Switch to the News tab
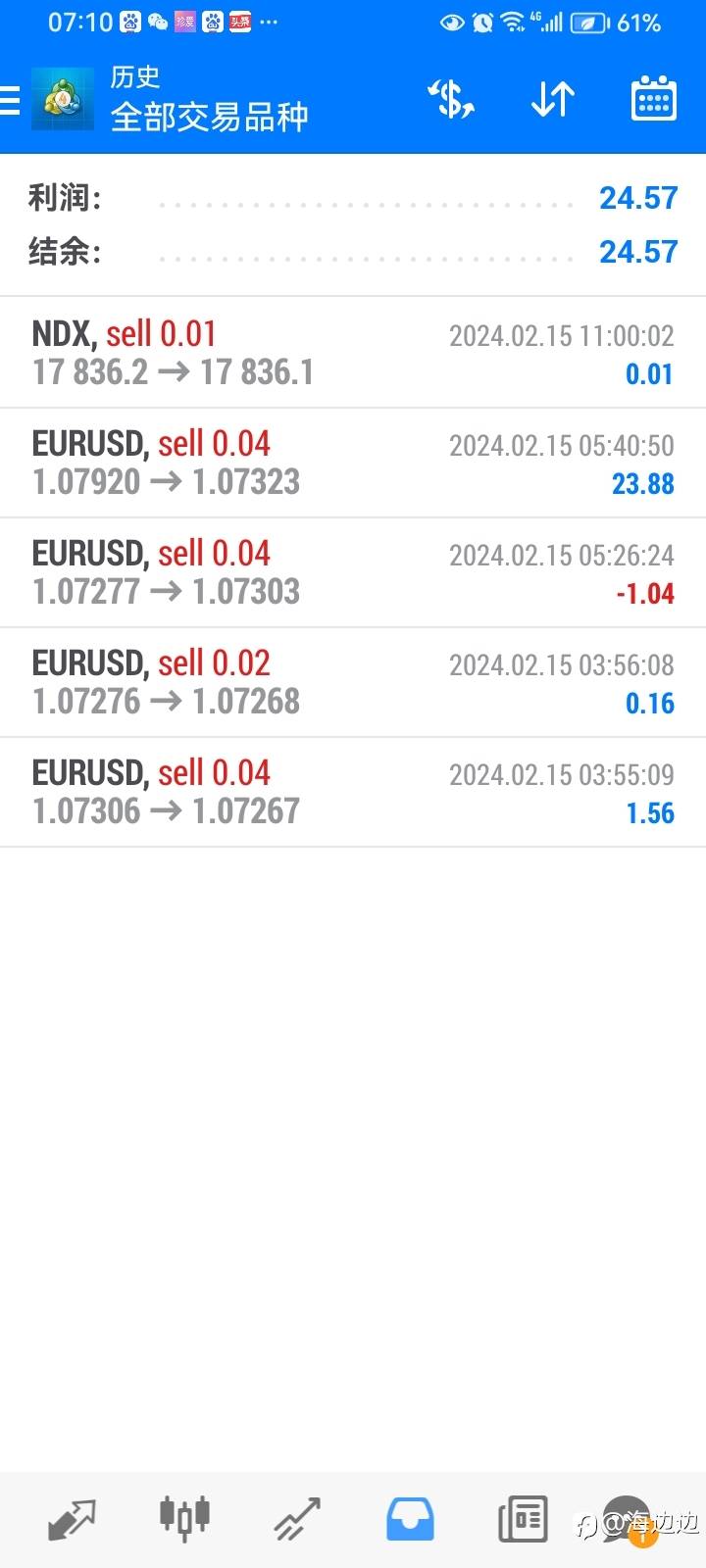The image size is (706, 1568). [523, 1519]
